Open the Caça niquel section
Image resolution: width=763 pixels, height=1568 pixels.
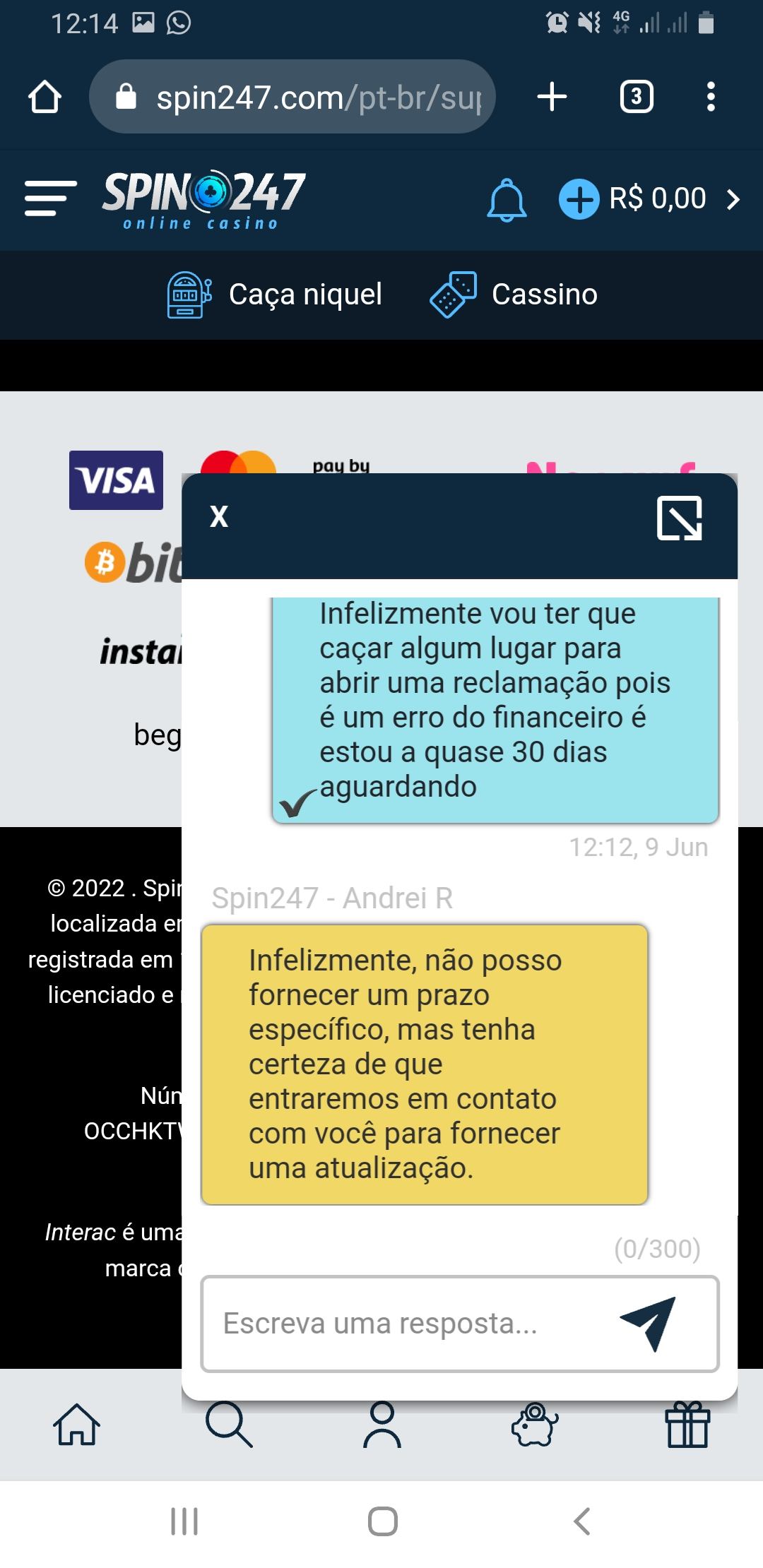[275, 295]
